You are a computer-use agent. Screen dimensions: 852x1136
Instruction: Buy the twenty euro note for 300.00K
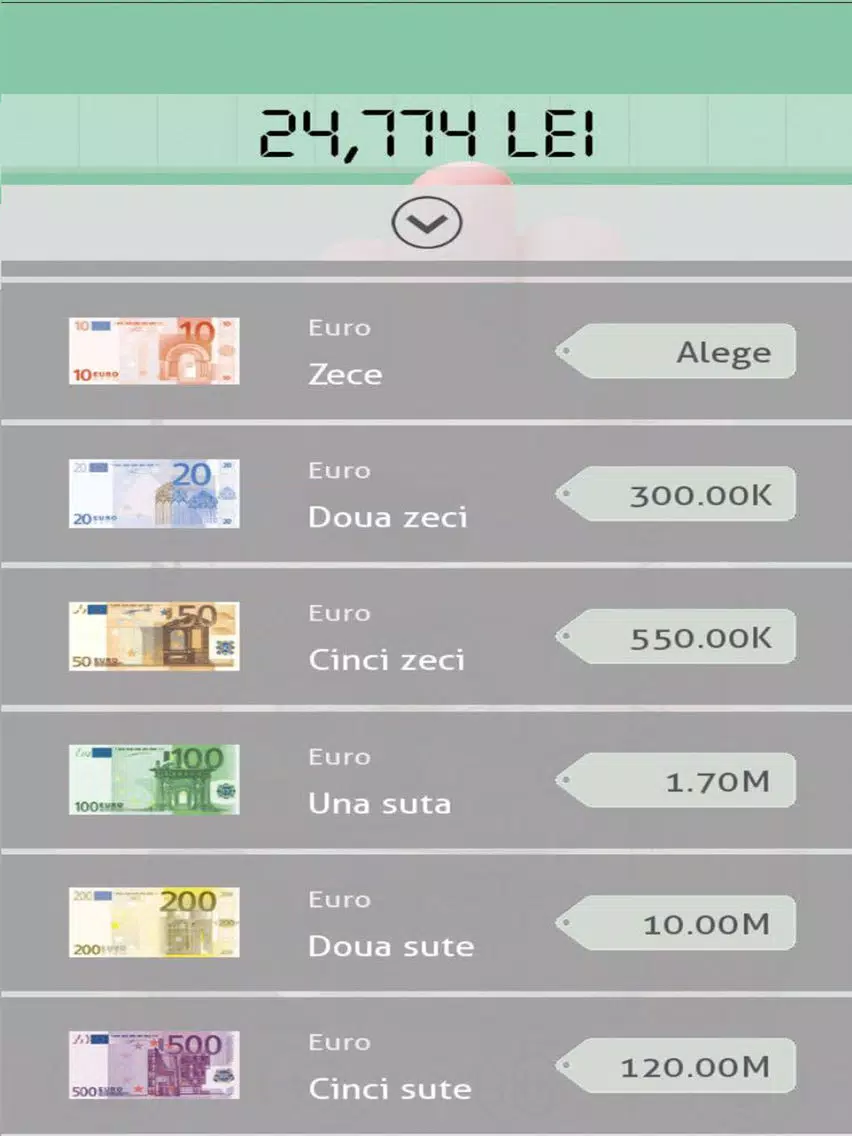(680, 495)
